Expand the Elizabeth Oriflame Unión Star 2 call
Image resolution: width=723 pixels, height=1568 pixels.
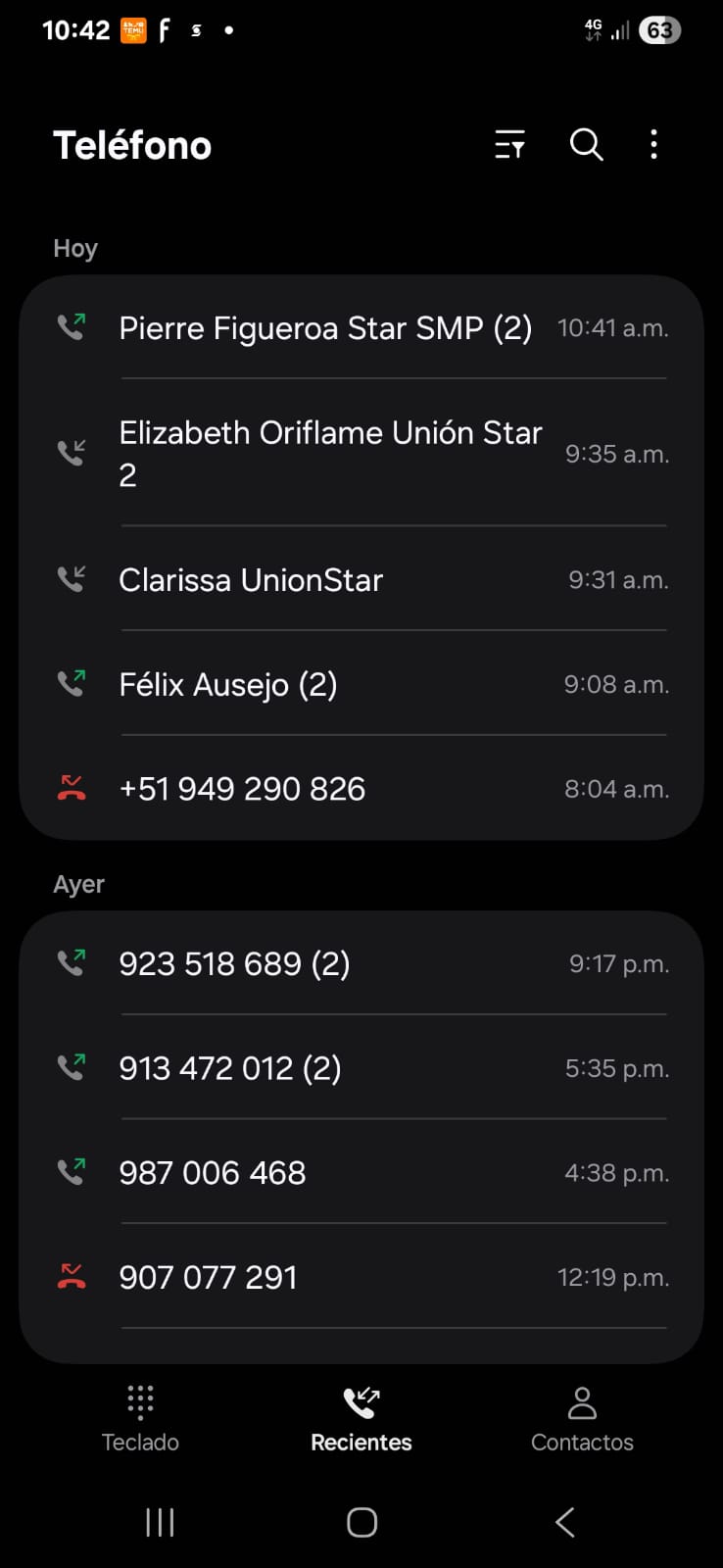pyautogui.click(x=330, y=454)
